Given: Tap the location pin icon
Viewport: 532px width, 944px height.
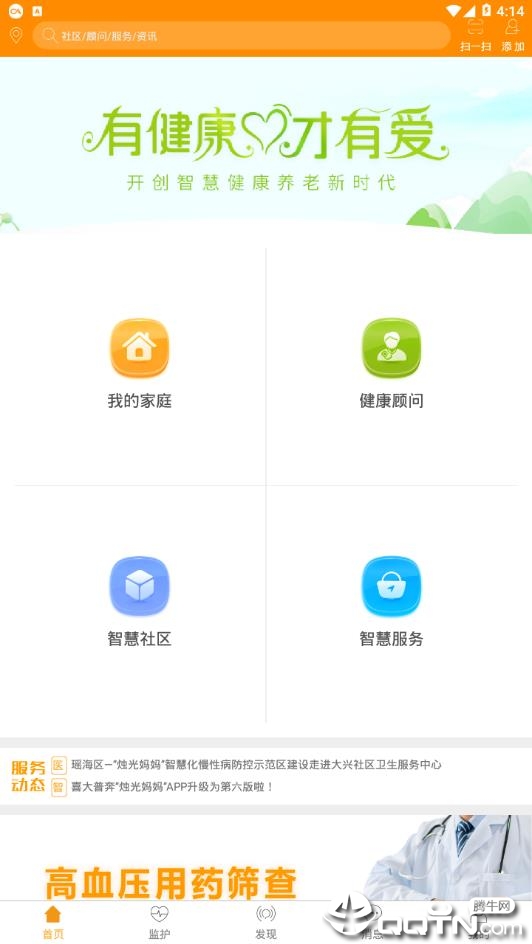Looking at the screenshot, I should pyautogui.click(x=16, y=35).
